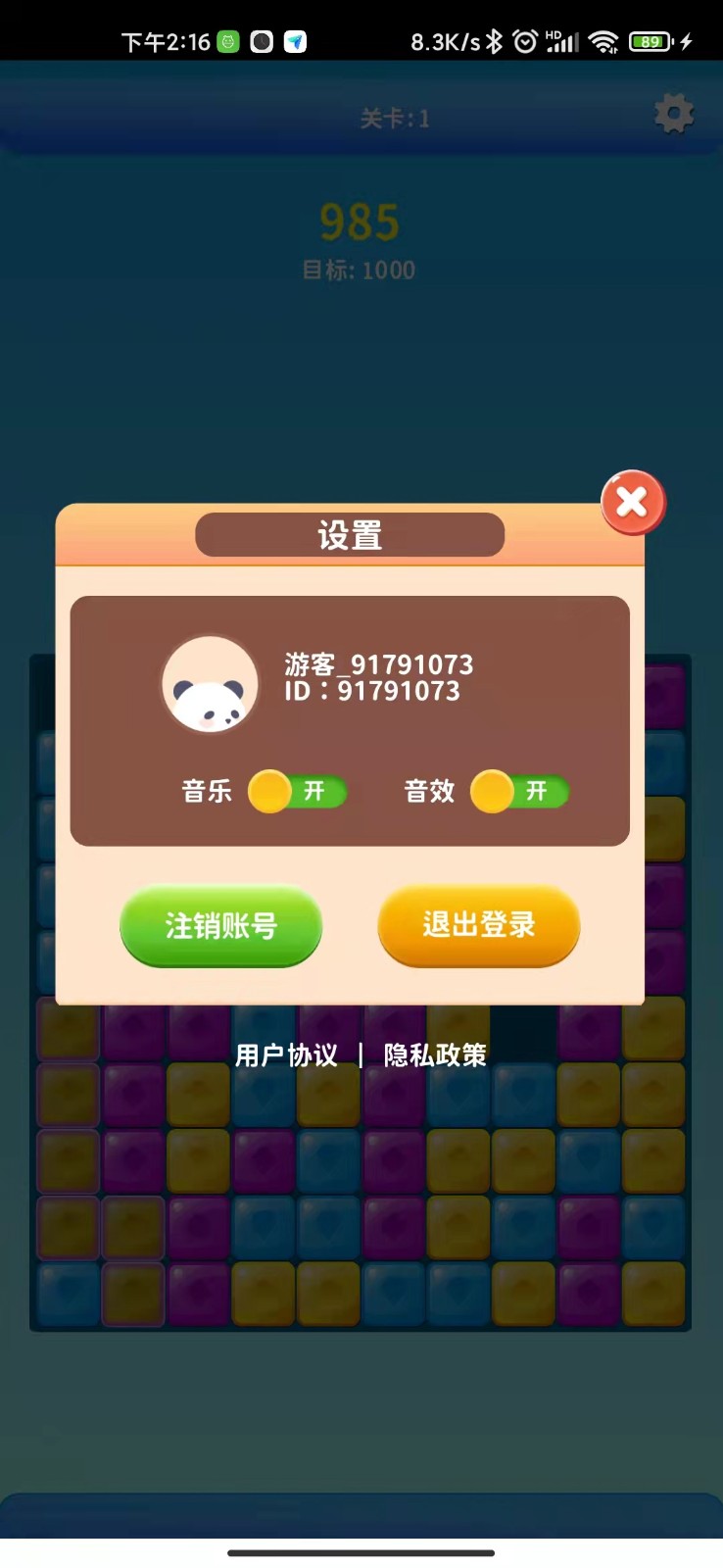Screen dimensions: 723x1568
Task: Tap the green 注销账号 button
Action: pyautogui.click(x=220, y=925)
